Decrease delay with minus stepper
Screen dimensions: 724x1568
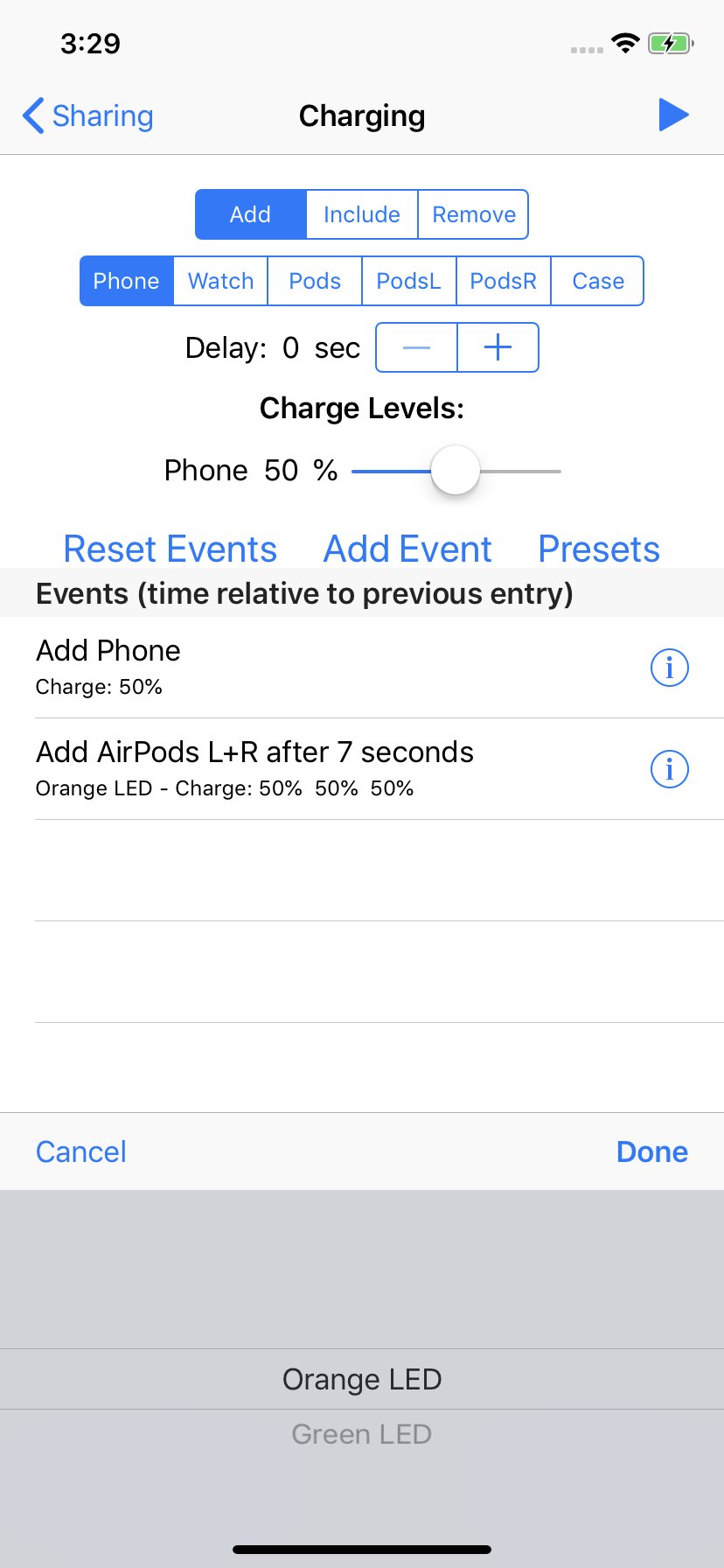[416, 347]
